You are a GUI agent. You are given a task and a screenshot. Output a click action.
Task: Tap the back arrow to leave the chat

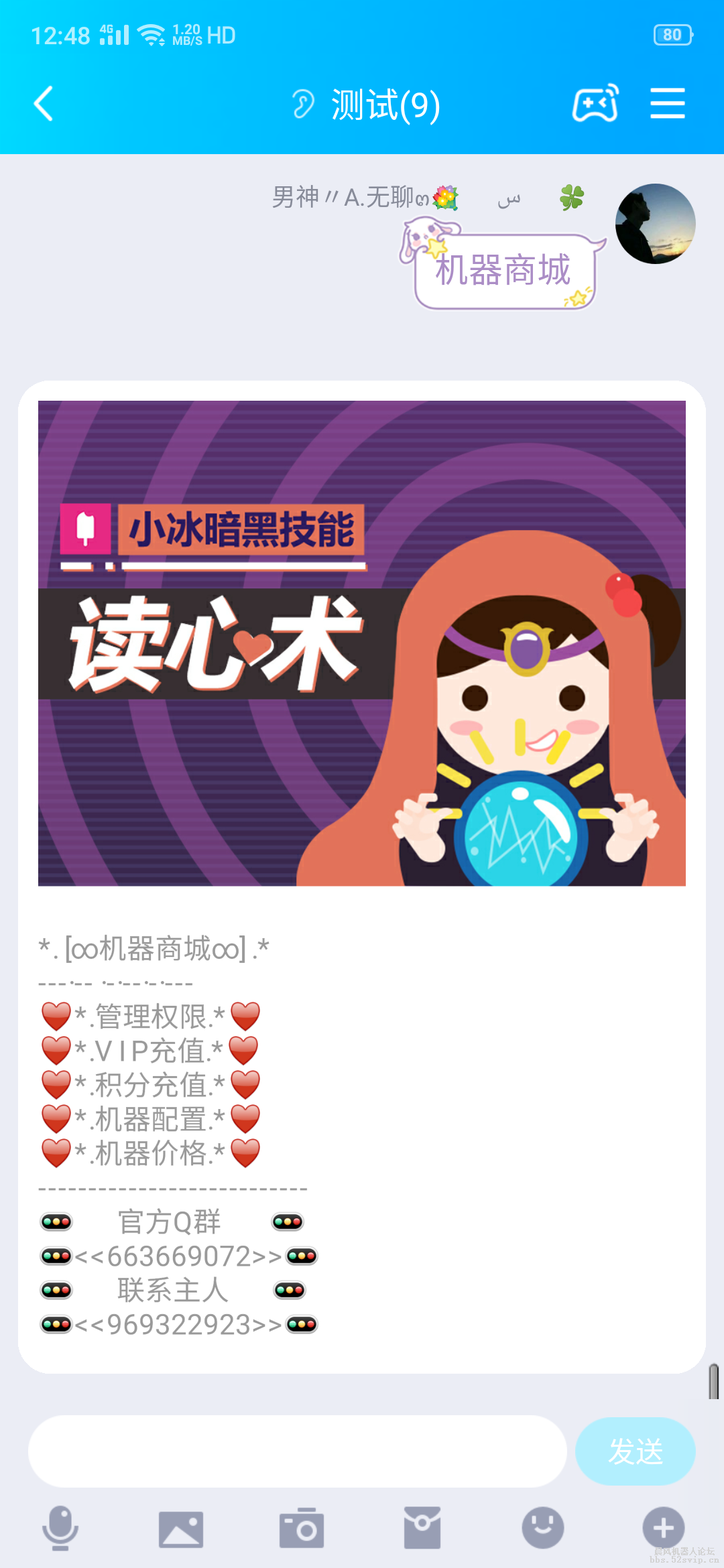(x=43, y=104)
